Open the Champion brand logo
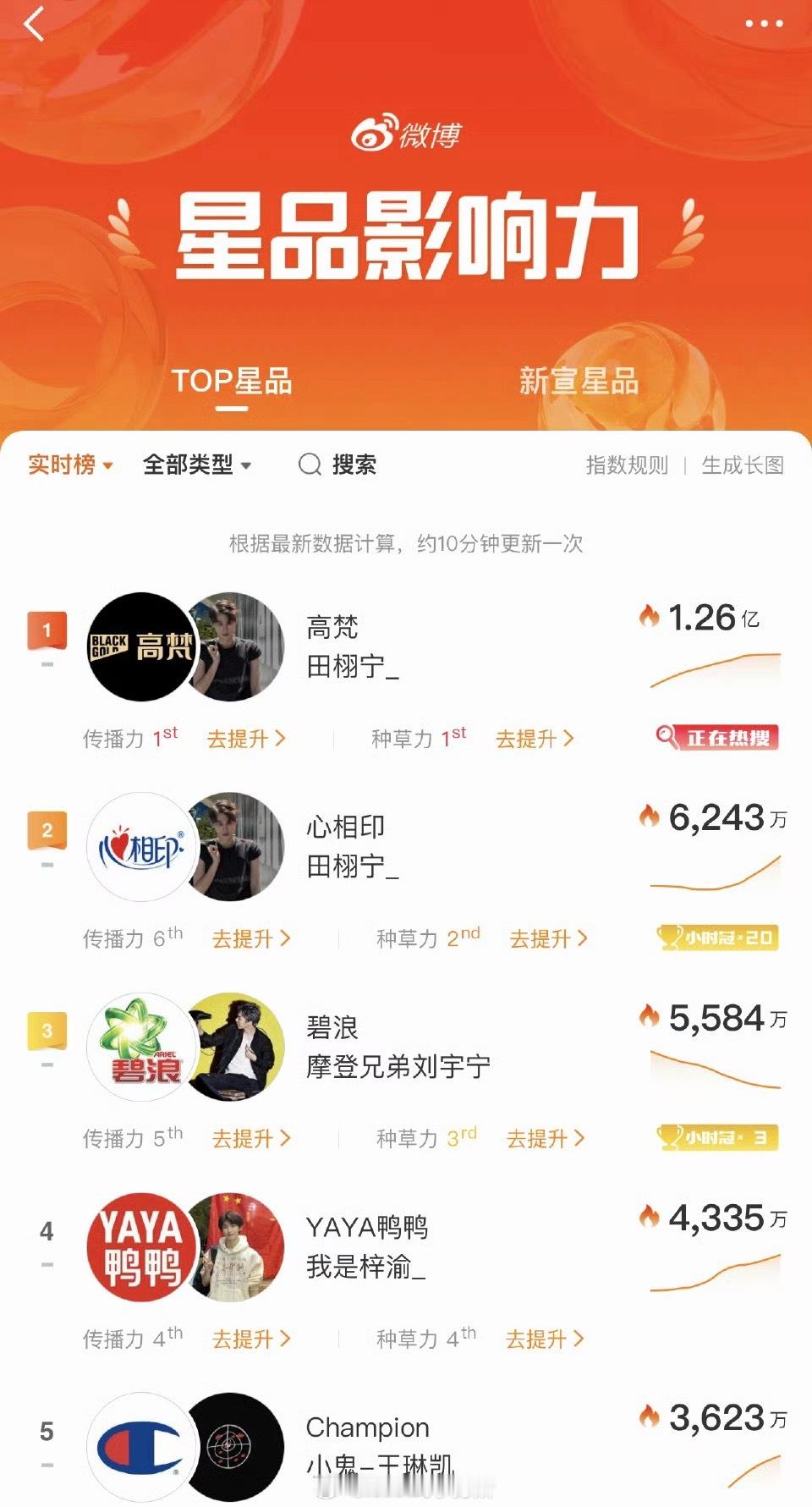Viewport: 812px width, 1507px height. [x=140, y=1447]
